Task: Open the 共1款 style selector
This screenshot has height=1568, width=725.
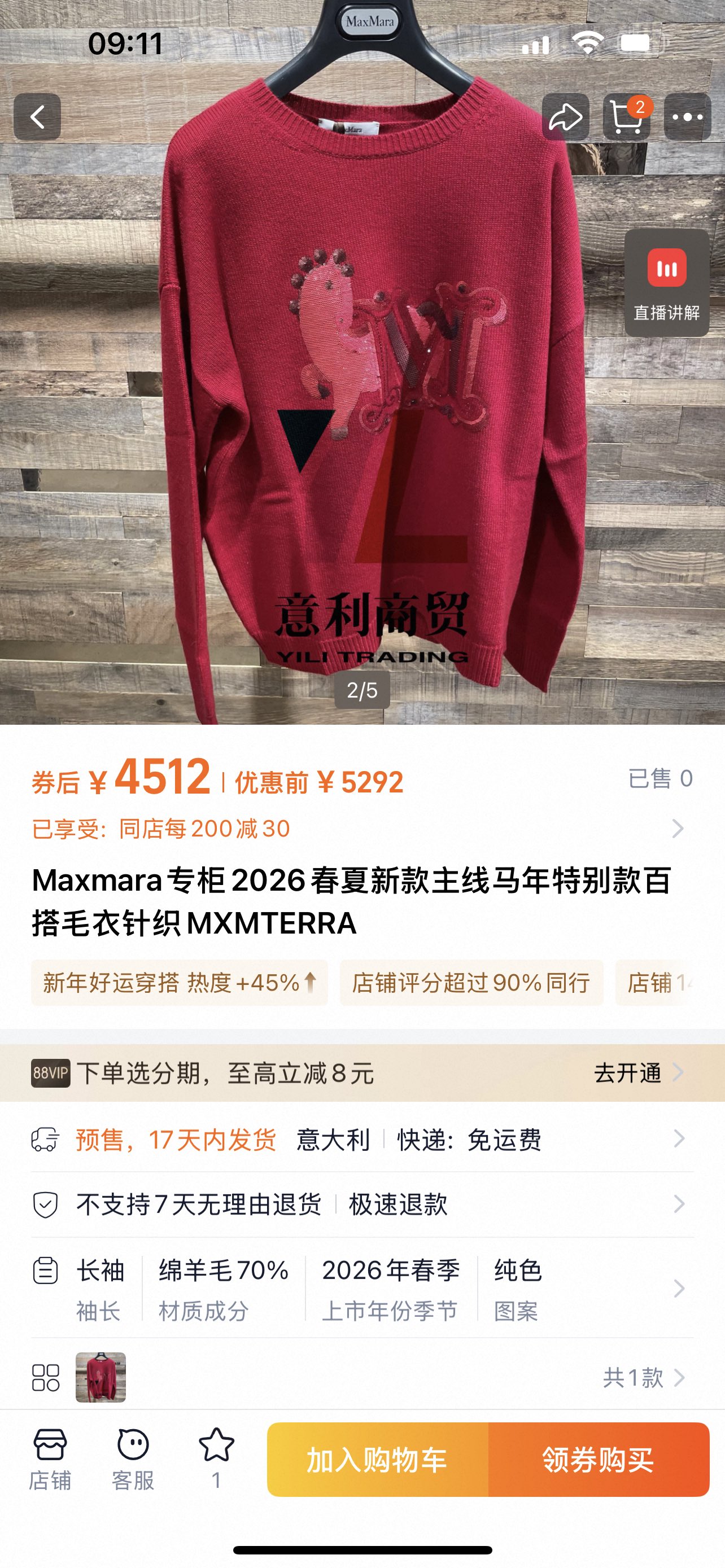Action: click(x=642, y=1377)
